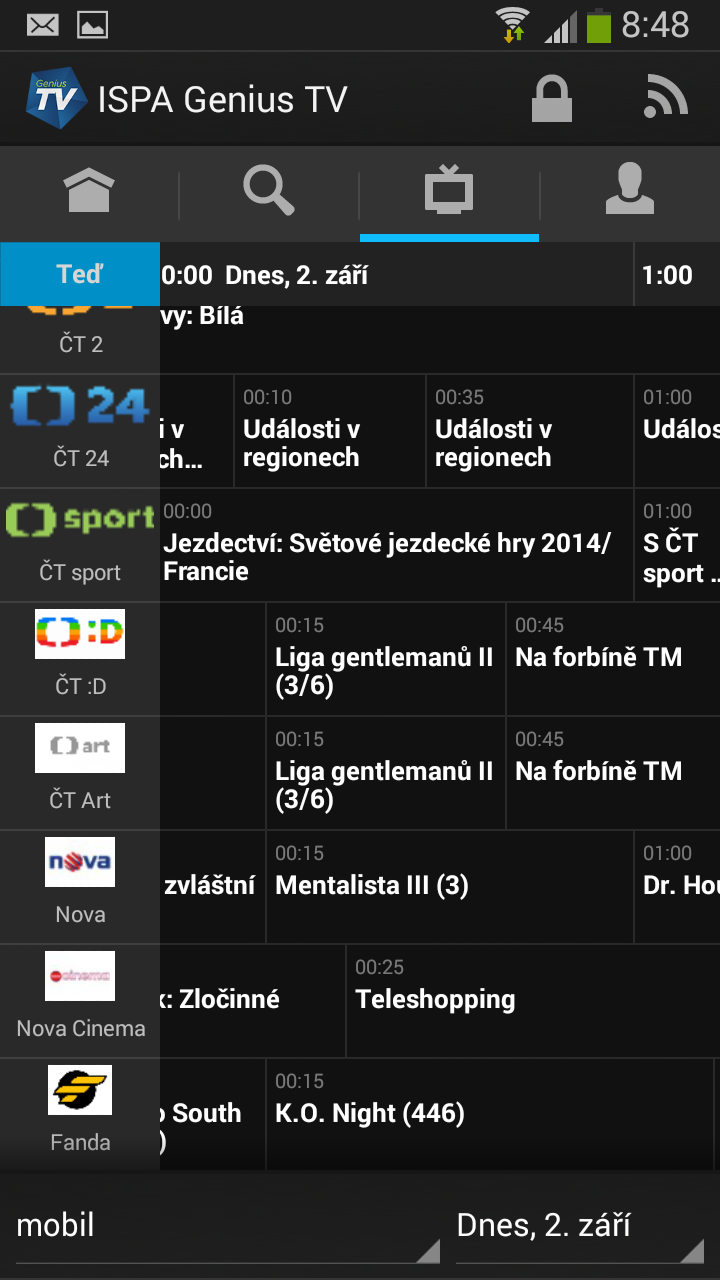Select the Nova channel
The height and width of the screenshot is (1280, 720).
tap(80, 887)
